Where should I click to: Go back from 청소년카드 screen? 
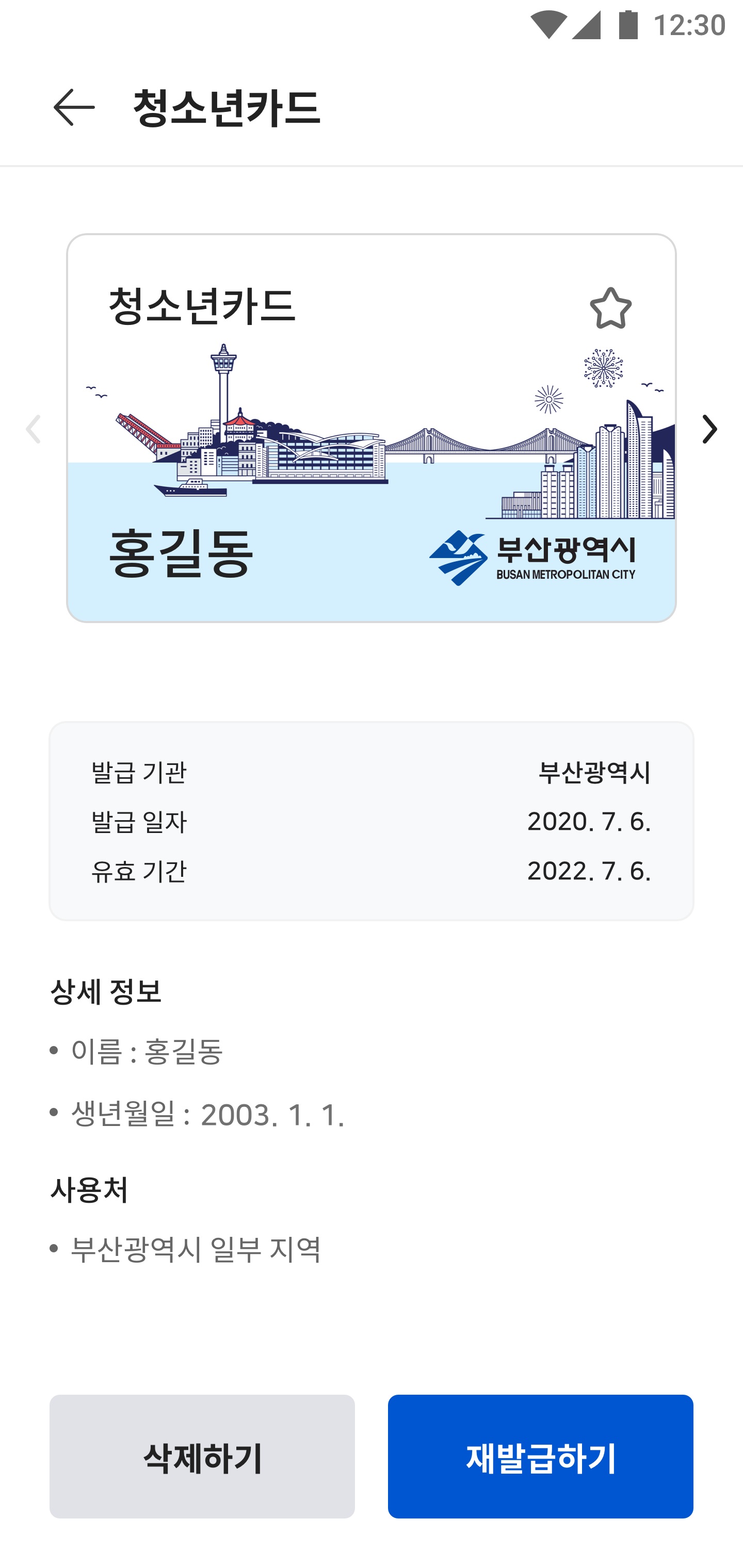pyautogui.click(x=74, y=108)
